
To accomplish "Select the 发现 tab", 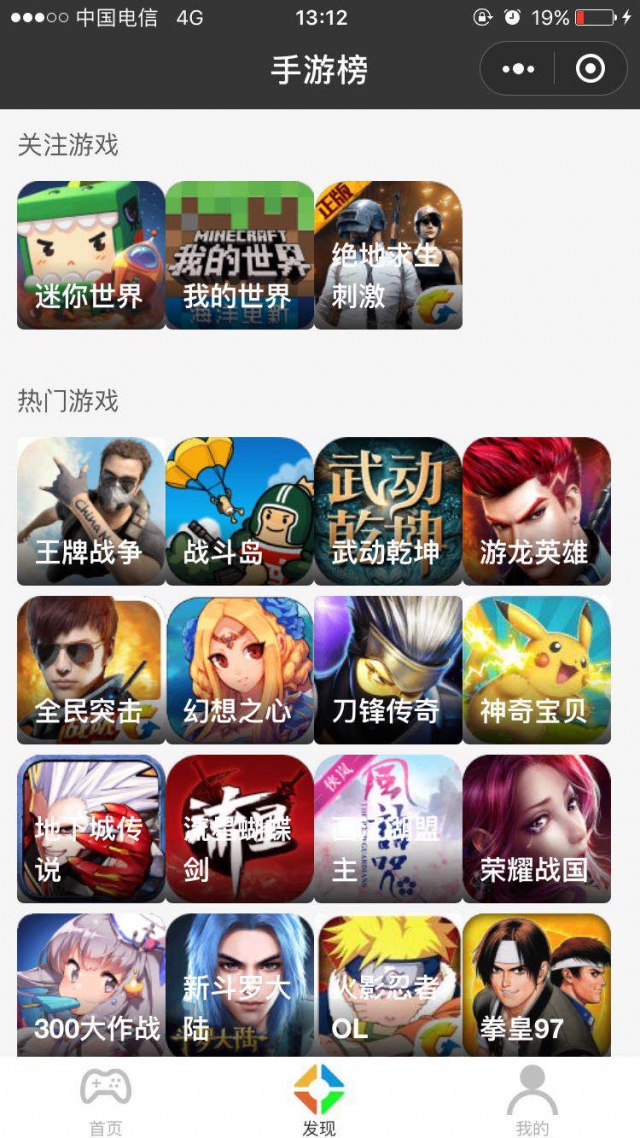I will pos(319,1100).
